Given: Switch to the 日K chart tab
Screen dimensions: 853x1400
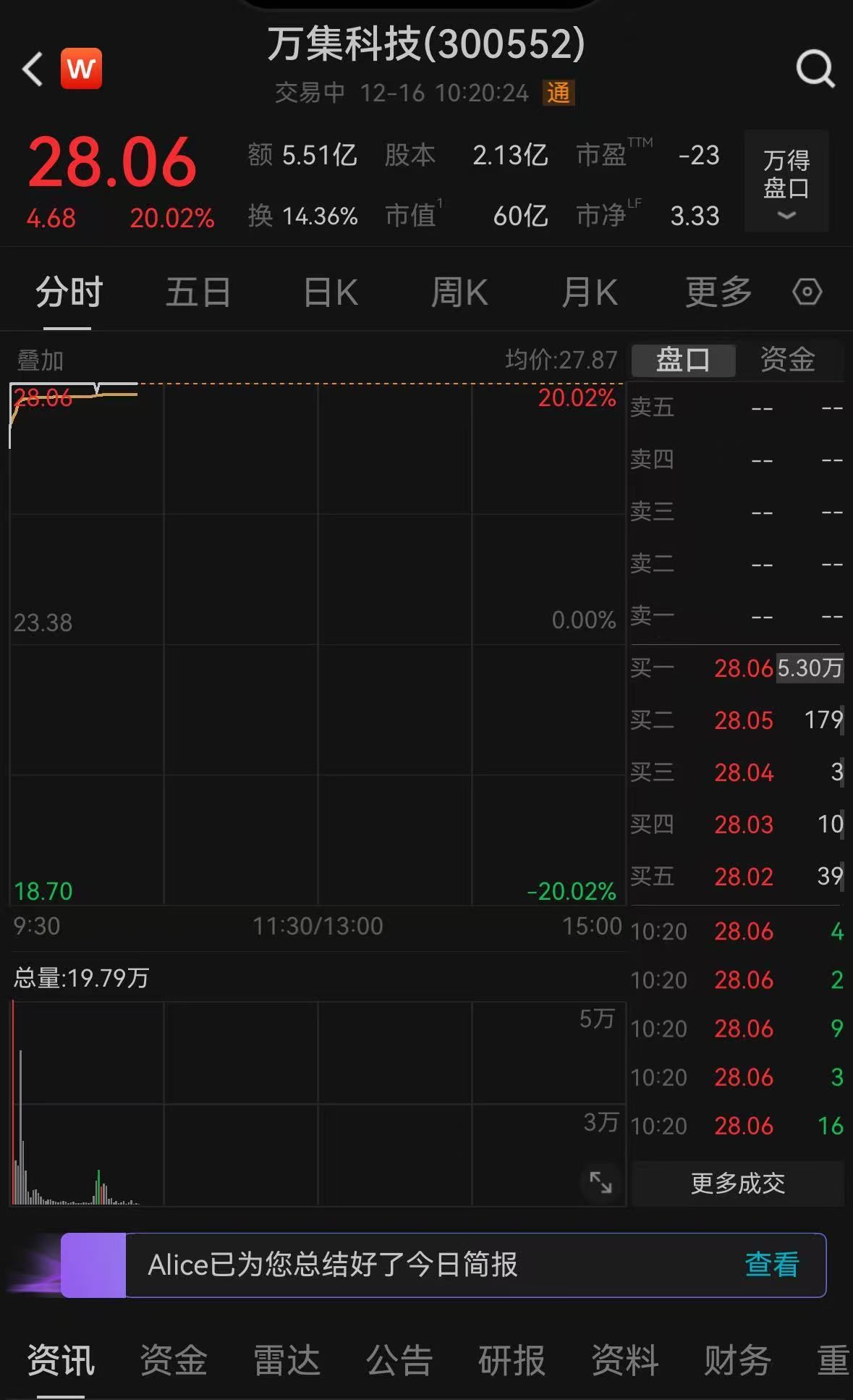Looking at the screenshot, I should coord(331,292).
